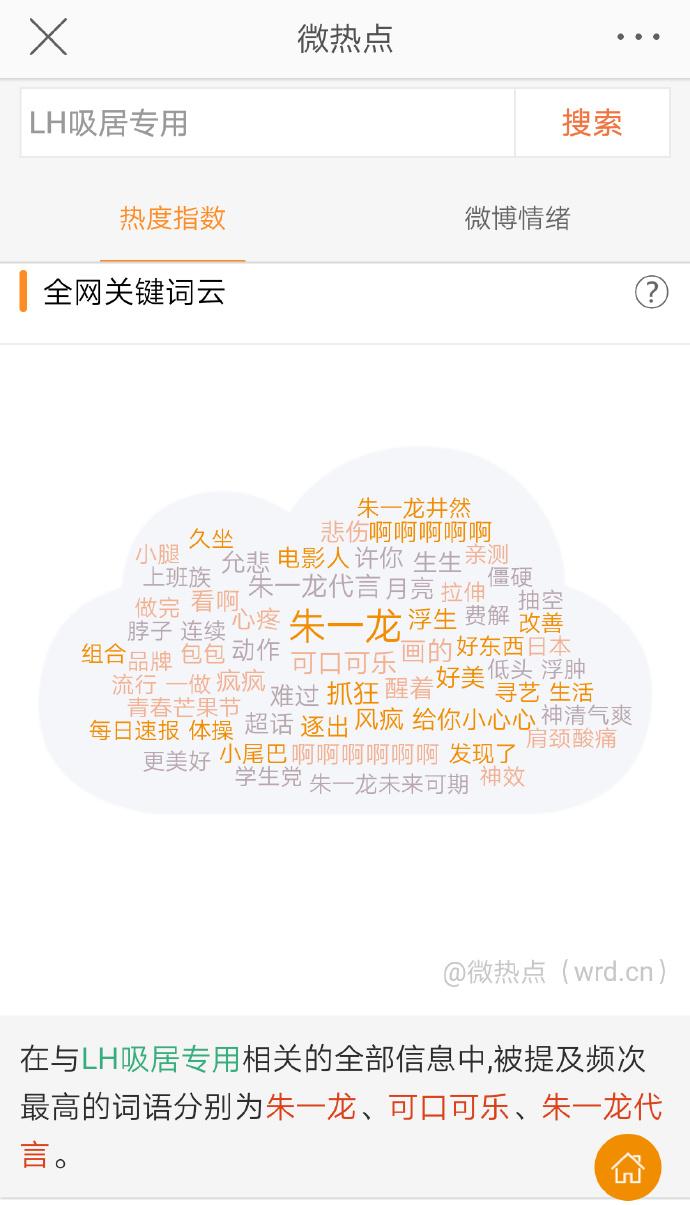Open the three-dot overflow menu
Image resolution: width=690 pixels, height=1205 pixels.
[638, 38]
